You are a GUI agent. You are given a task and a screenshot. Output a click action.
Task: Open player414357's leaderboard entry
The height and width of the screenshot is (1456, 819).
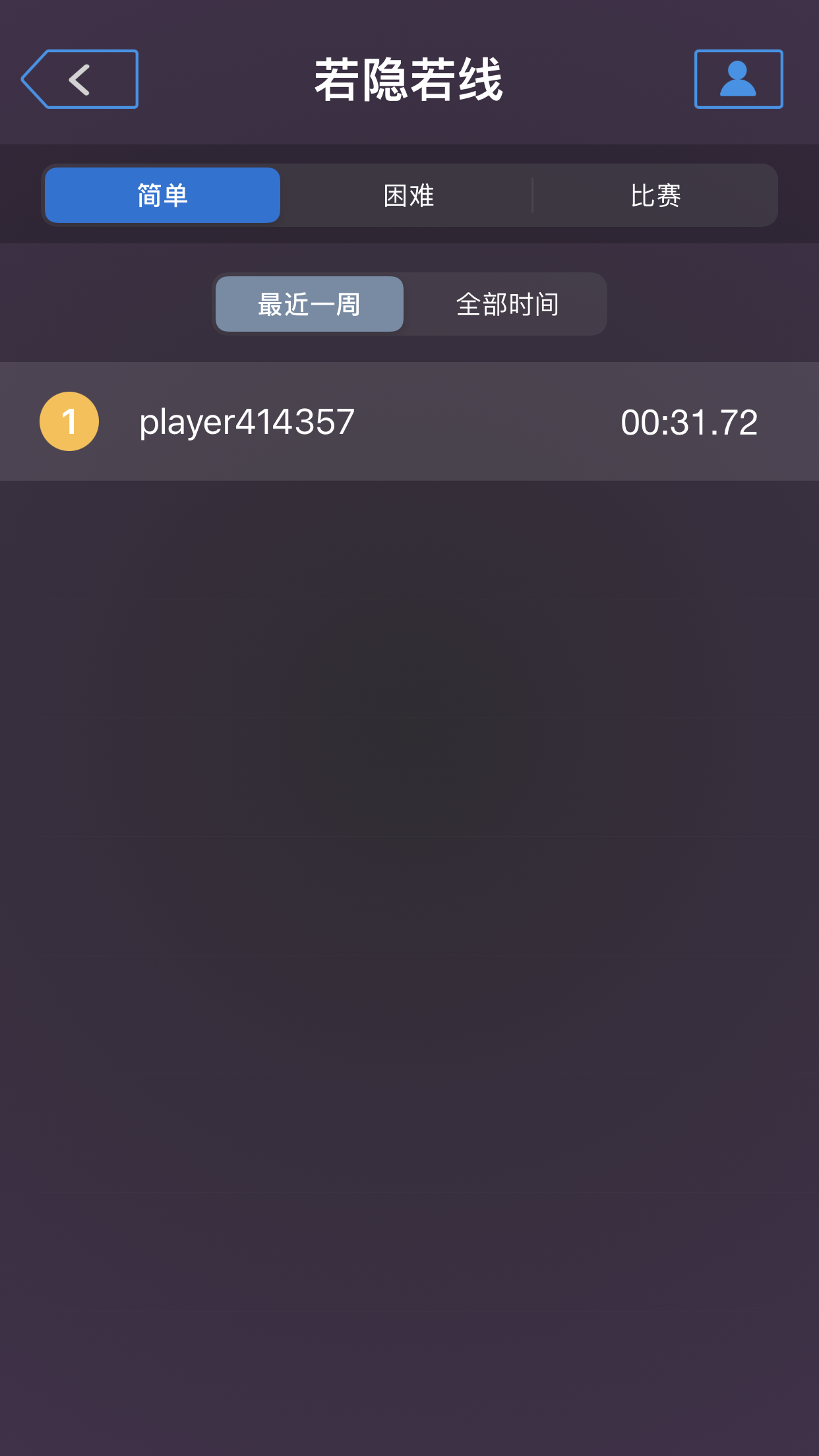(409, 421)
